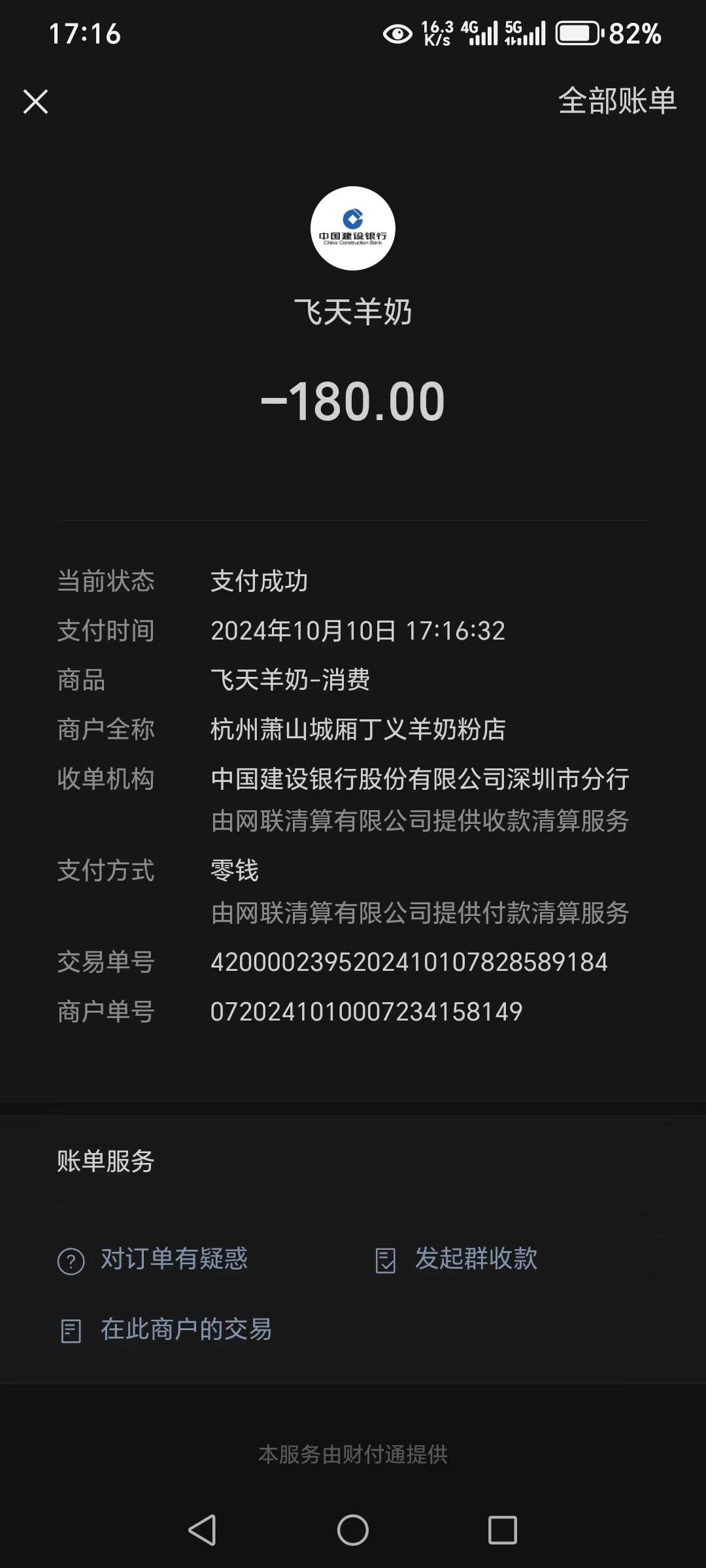Go back using the system back button

pyautogui.click(x=202, y=1530)
